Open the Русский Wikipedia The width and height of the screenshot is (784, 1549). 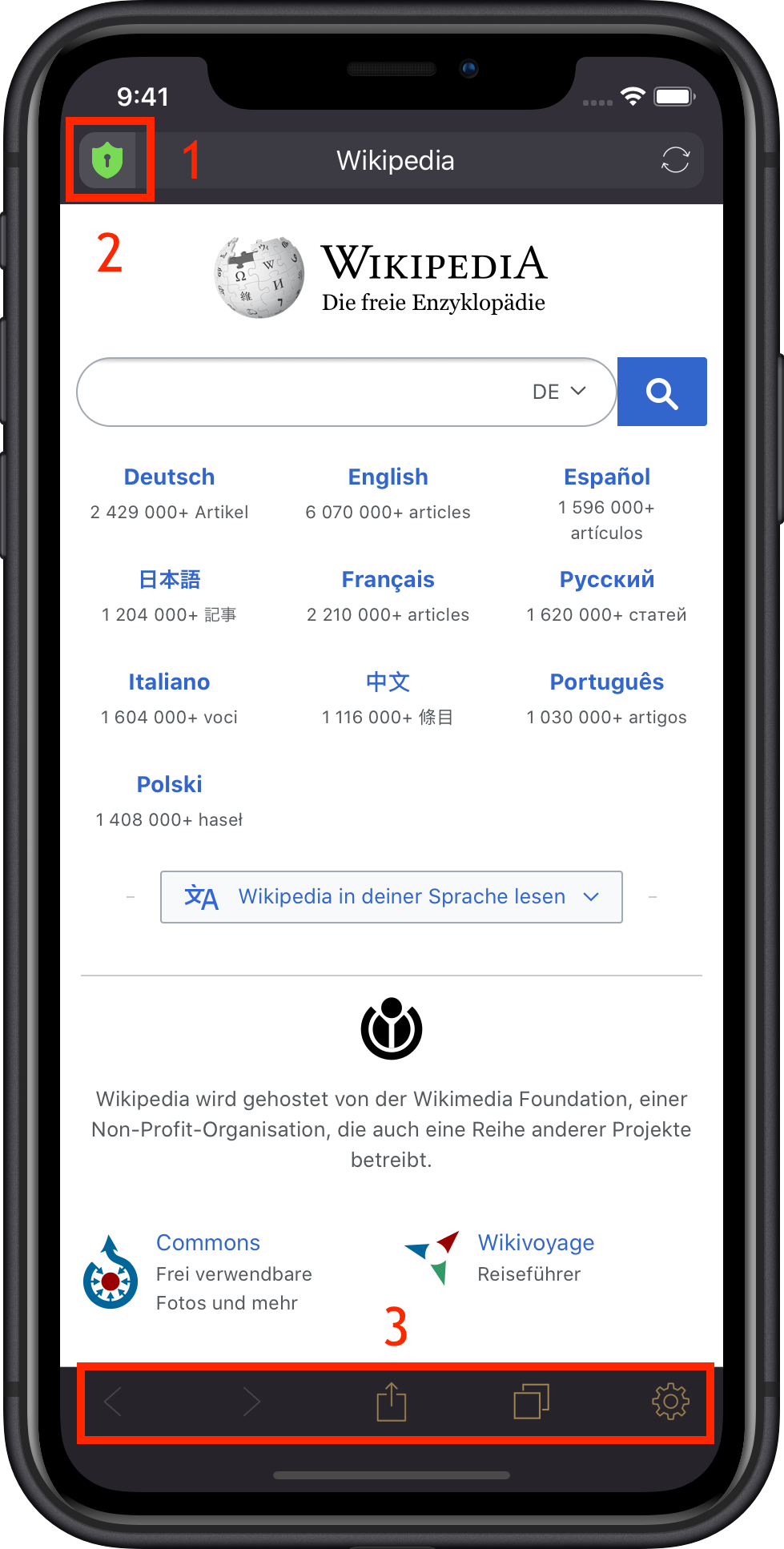coord(606,580)
